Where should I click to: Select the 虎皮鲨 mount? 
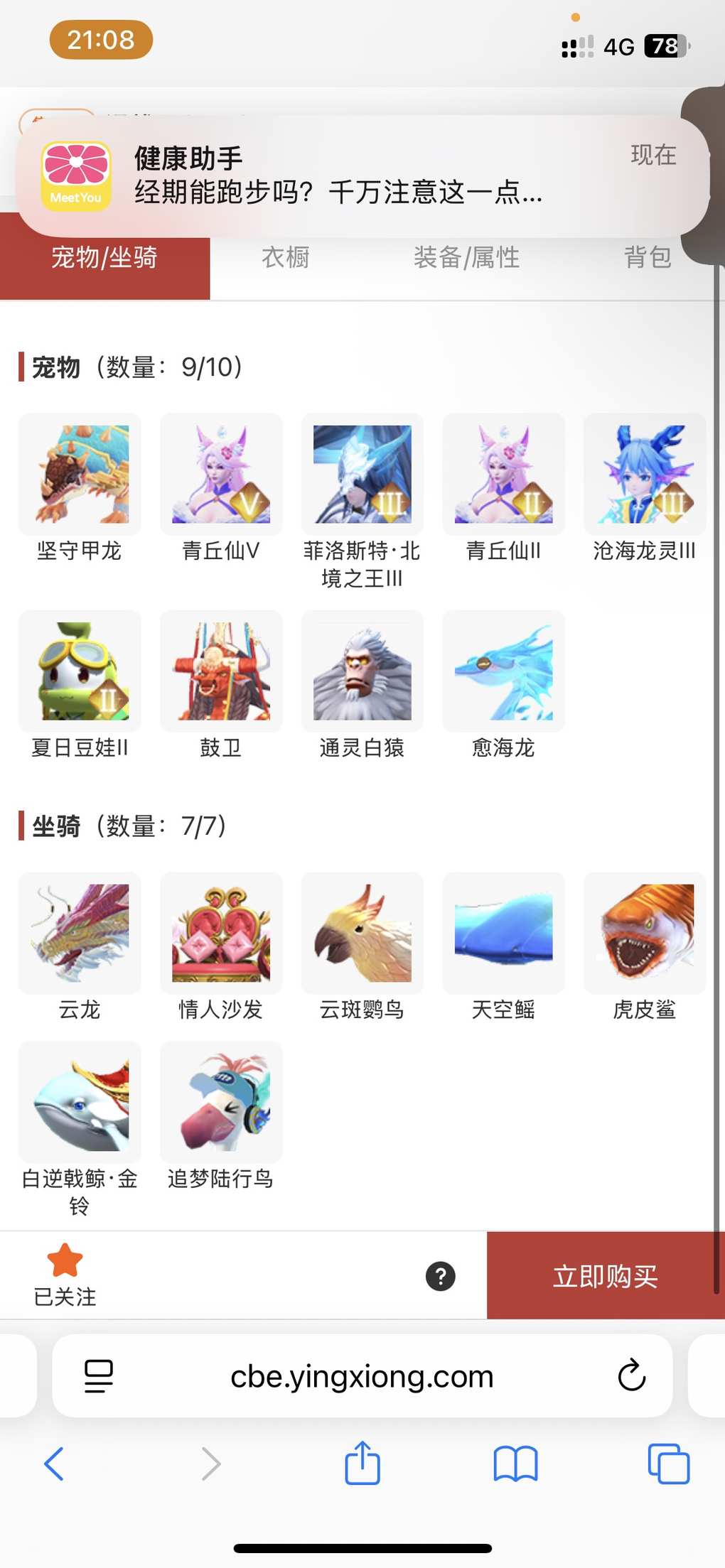[645, 933]
